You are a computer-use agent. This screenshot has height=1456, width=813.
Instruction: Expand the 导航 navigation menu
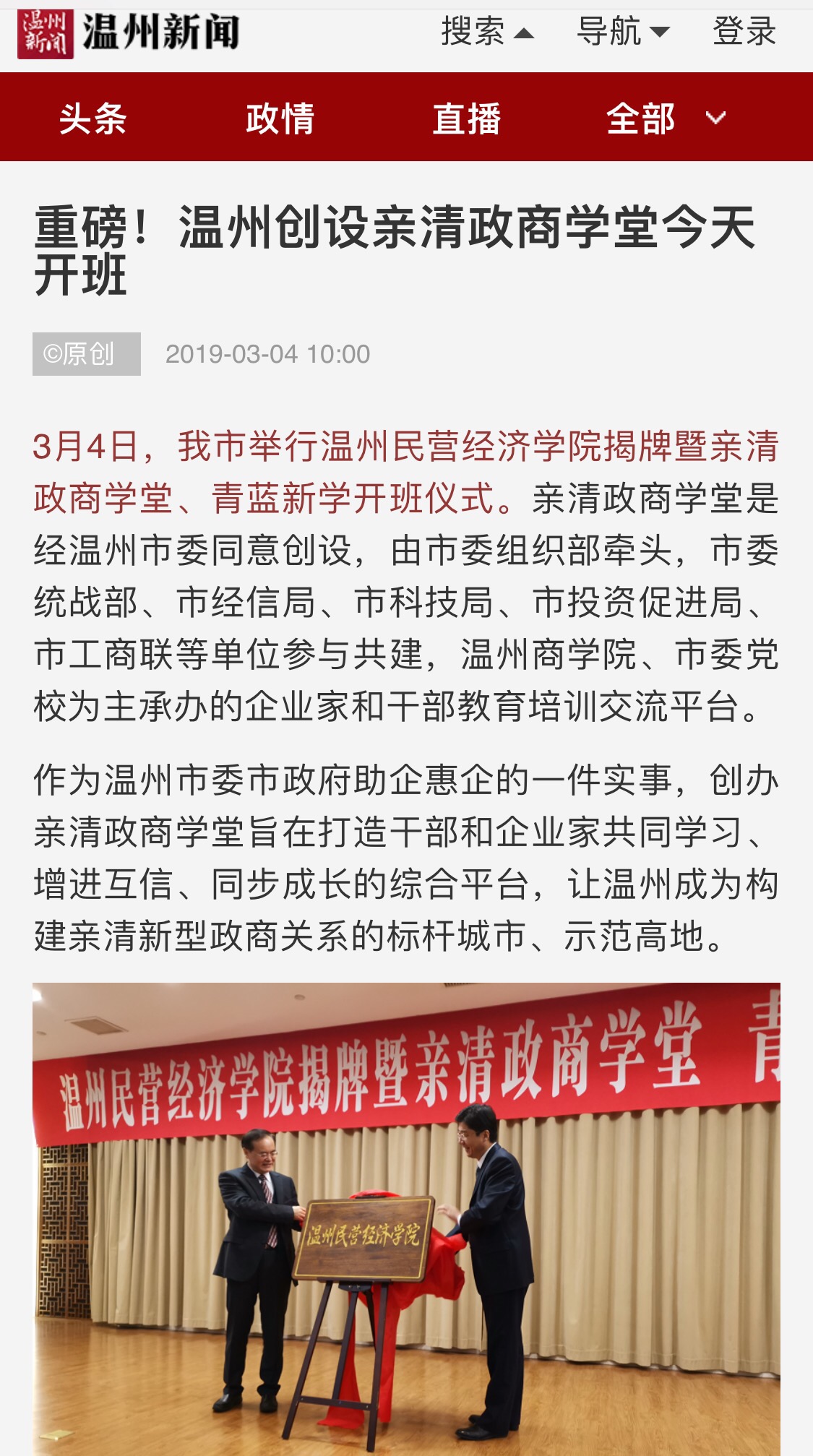pos(622,32)
